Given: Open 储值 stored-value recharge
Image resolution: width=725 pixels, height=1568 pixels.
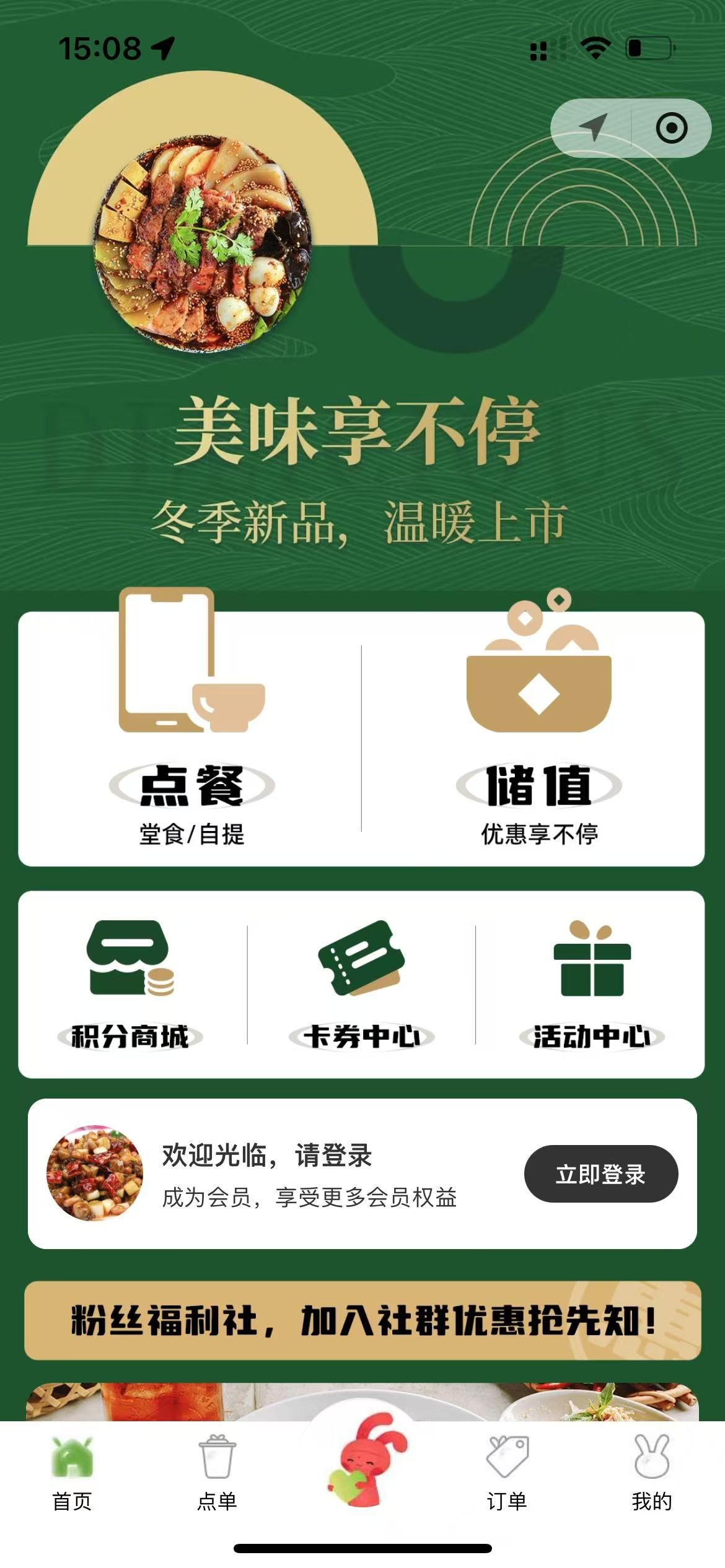Looking at the screenshot, I should [538, 737].
